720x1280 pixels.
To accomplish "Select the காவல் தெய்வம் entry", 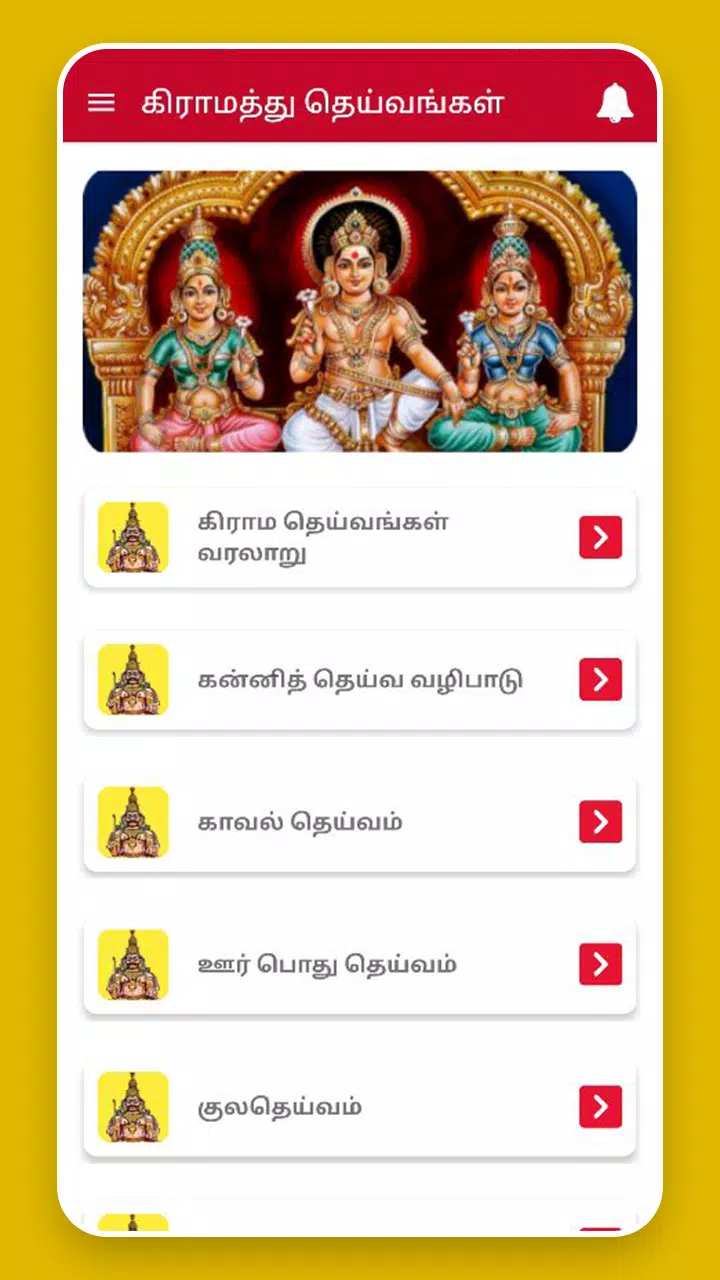I will [x=359, y=822].
